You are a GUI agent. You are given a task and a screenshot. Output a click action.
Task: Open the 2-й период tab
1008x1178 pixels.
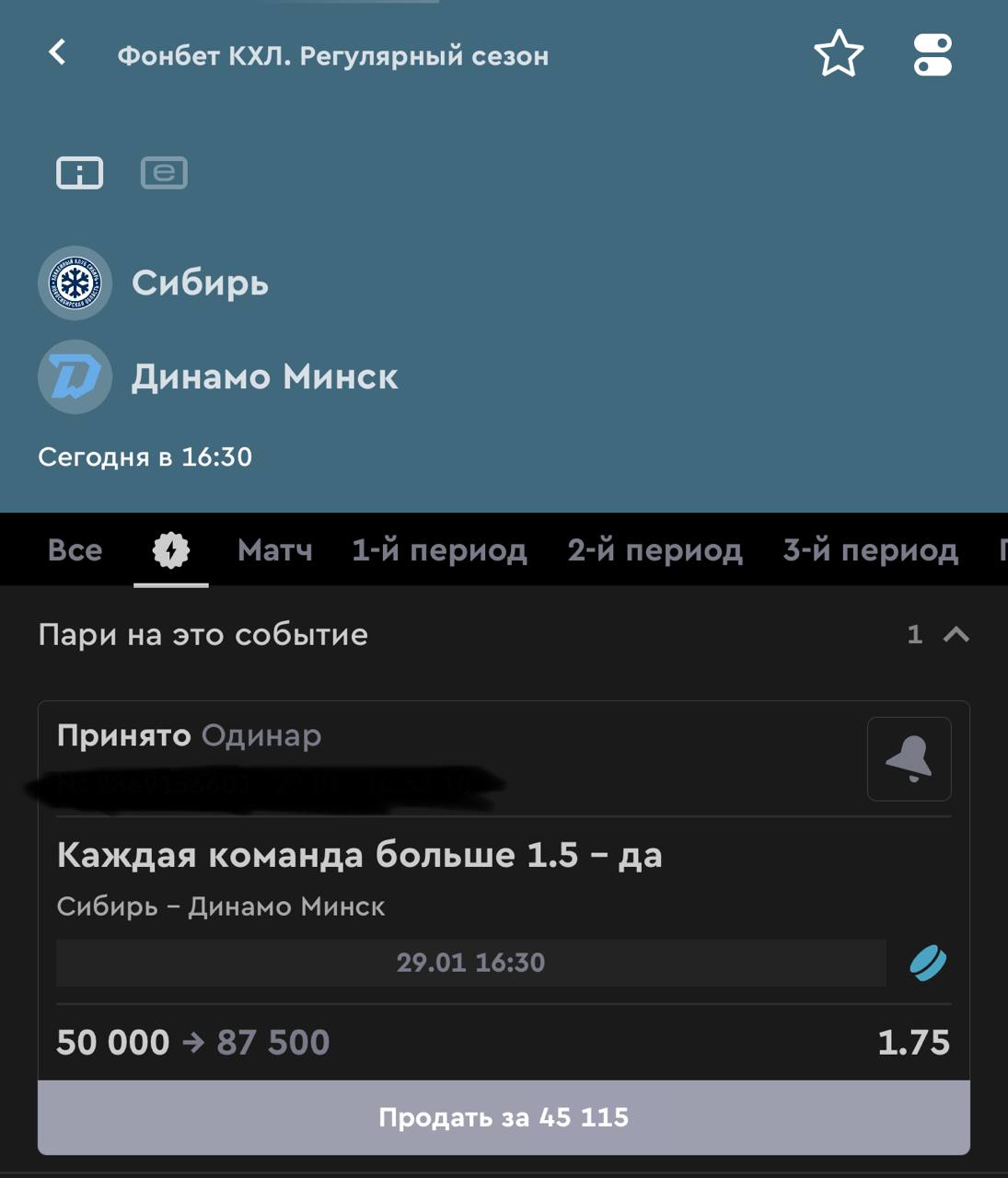655,550
